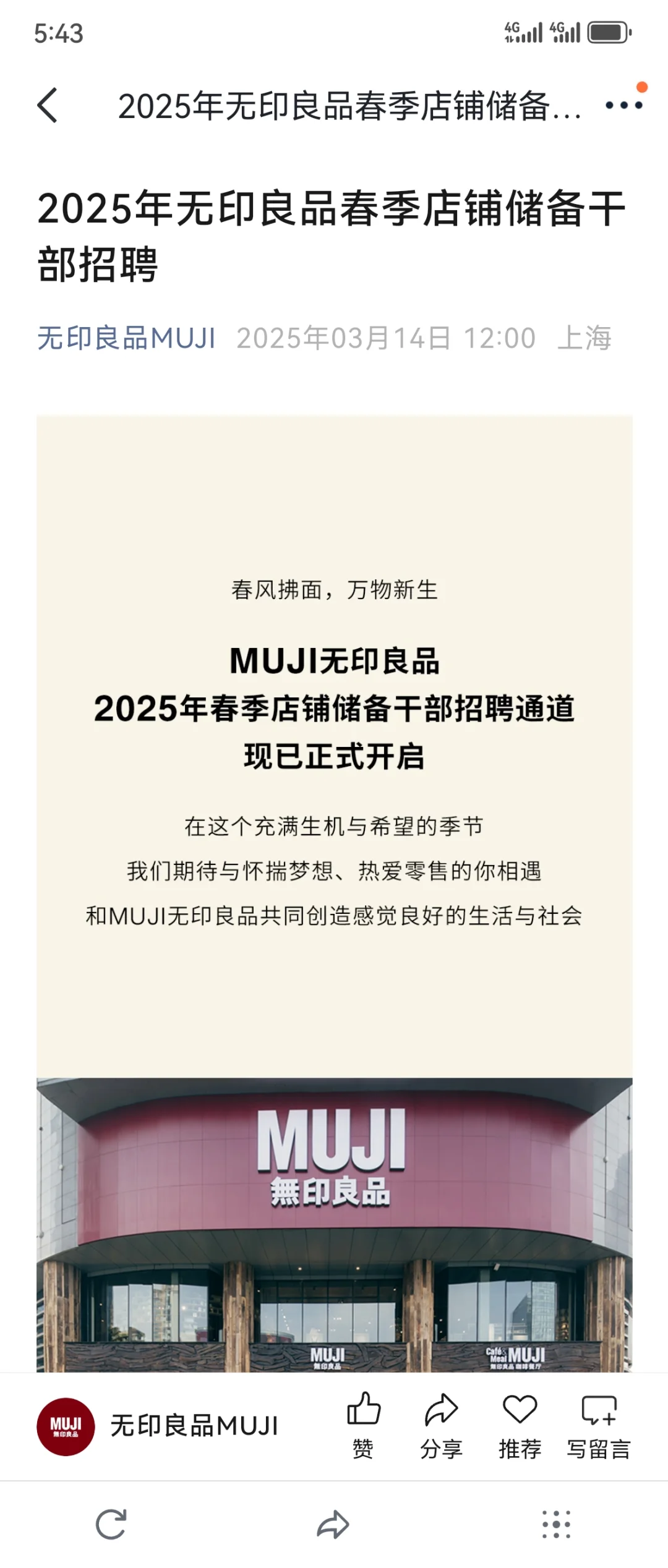Screen dimensions: 668x1568
Task: Recommend the article with 推荐 heart
Action: (520, 1425)
